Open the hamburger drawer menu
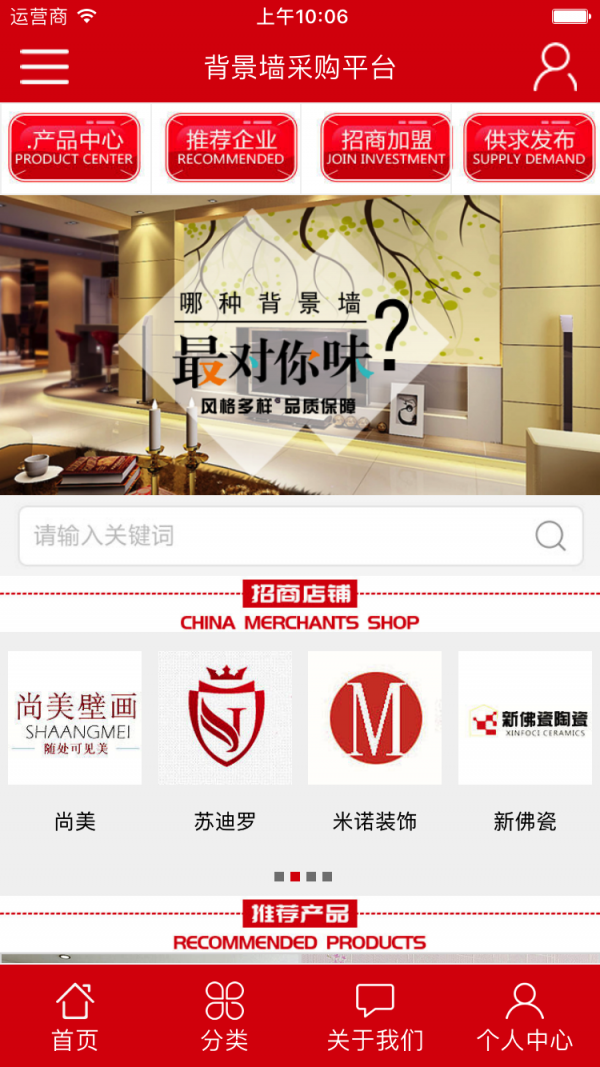Screen dimensions: 600x1067 tap(44, 67)
